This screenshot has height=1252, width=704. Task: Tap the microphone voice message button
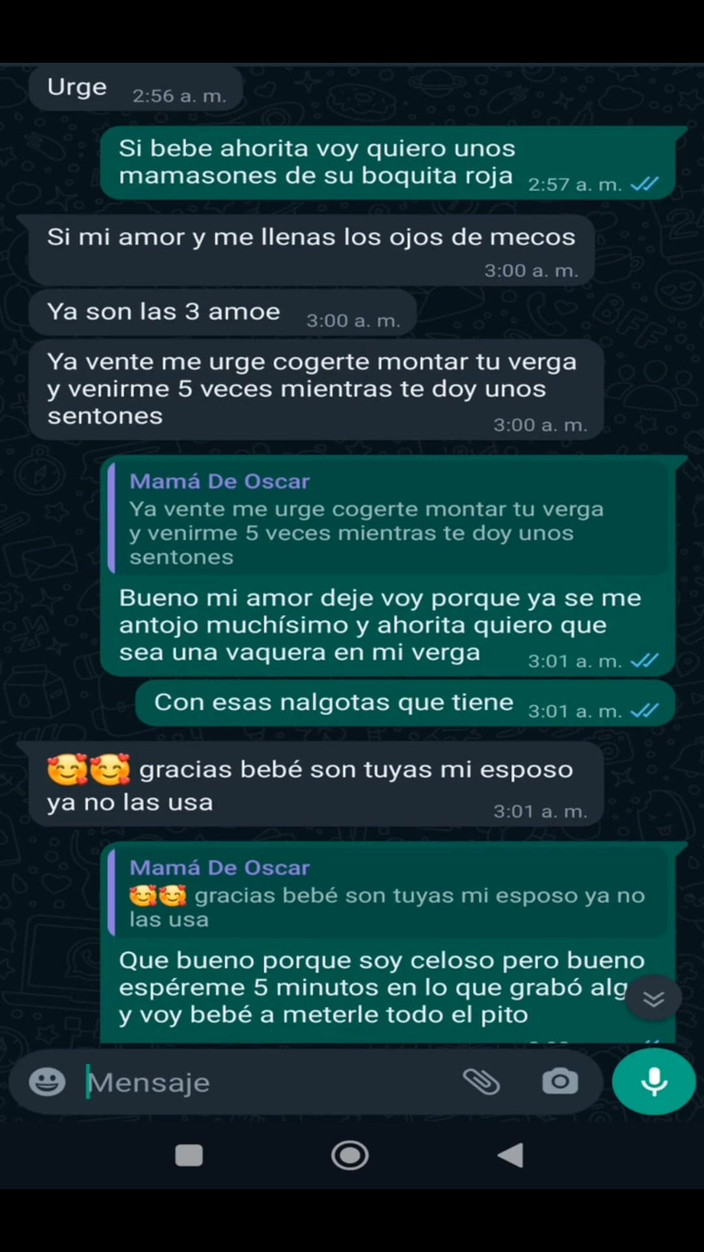[654, 1080]
